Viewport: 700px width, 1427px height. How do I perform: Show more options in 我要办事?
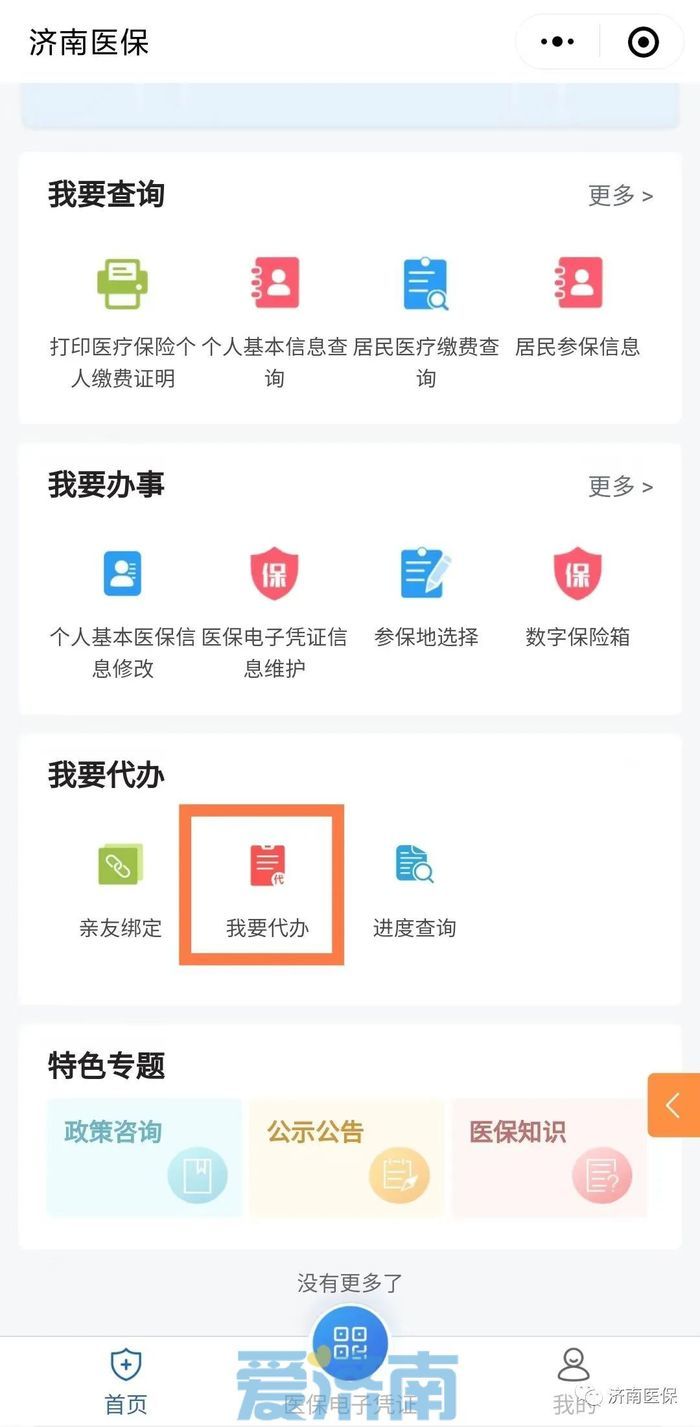(620, 487)
